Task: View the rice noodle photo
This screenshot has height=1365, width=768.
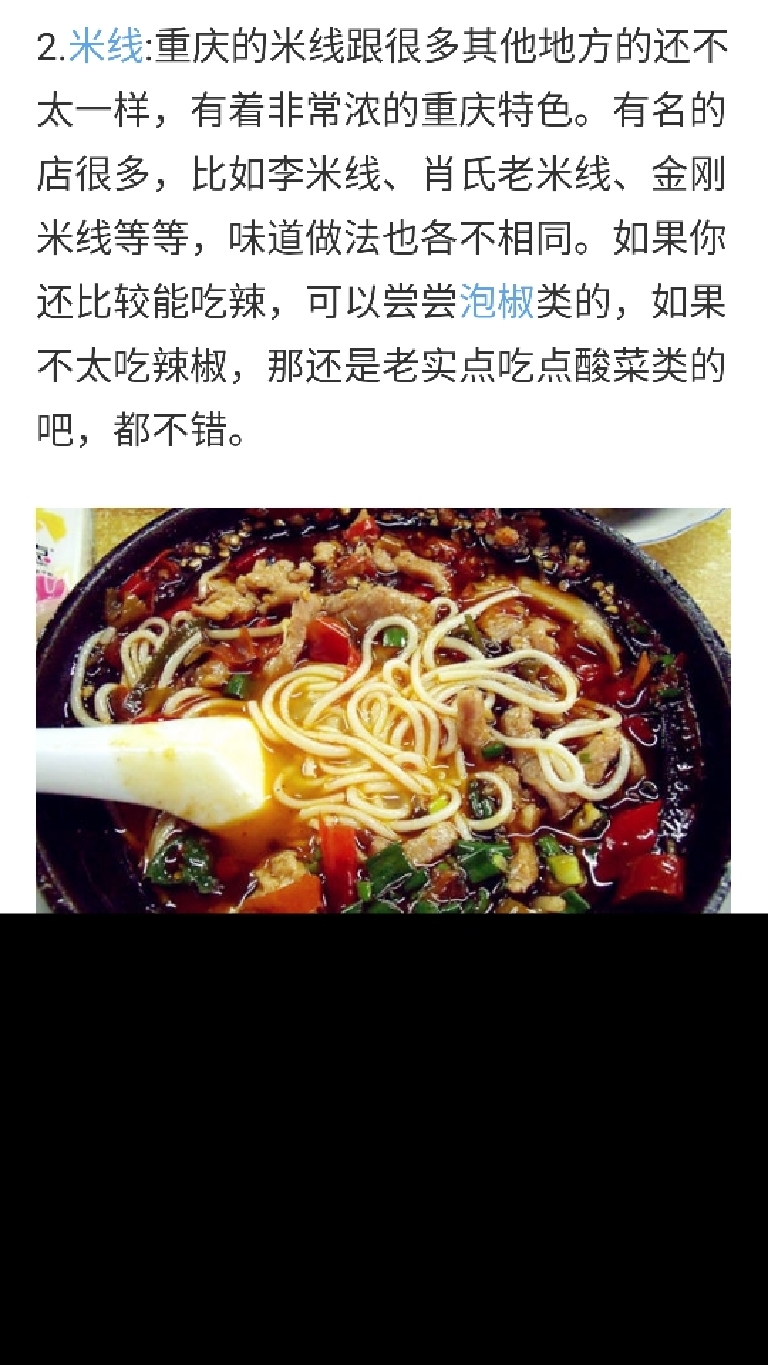Action: (384, 710)
